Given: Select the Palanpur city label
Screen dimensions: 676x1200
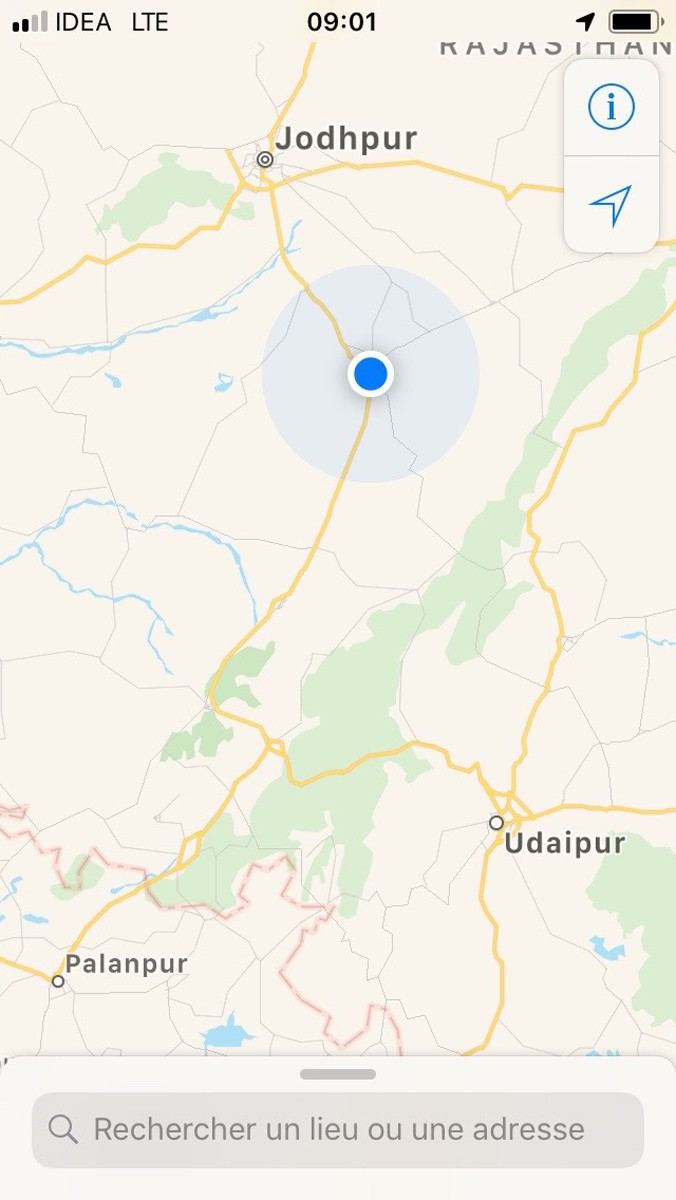Looking at the screenshot, I should point(126,965).
